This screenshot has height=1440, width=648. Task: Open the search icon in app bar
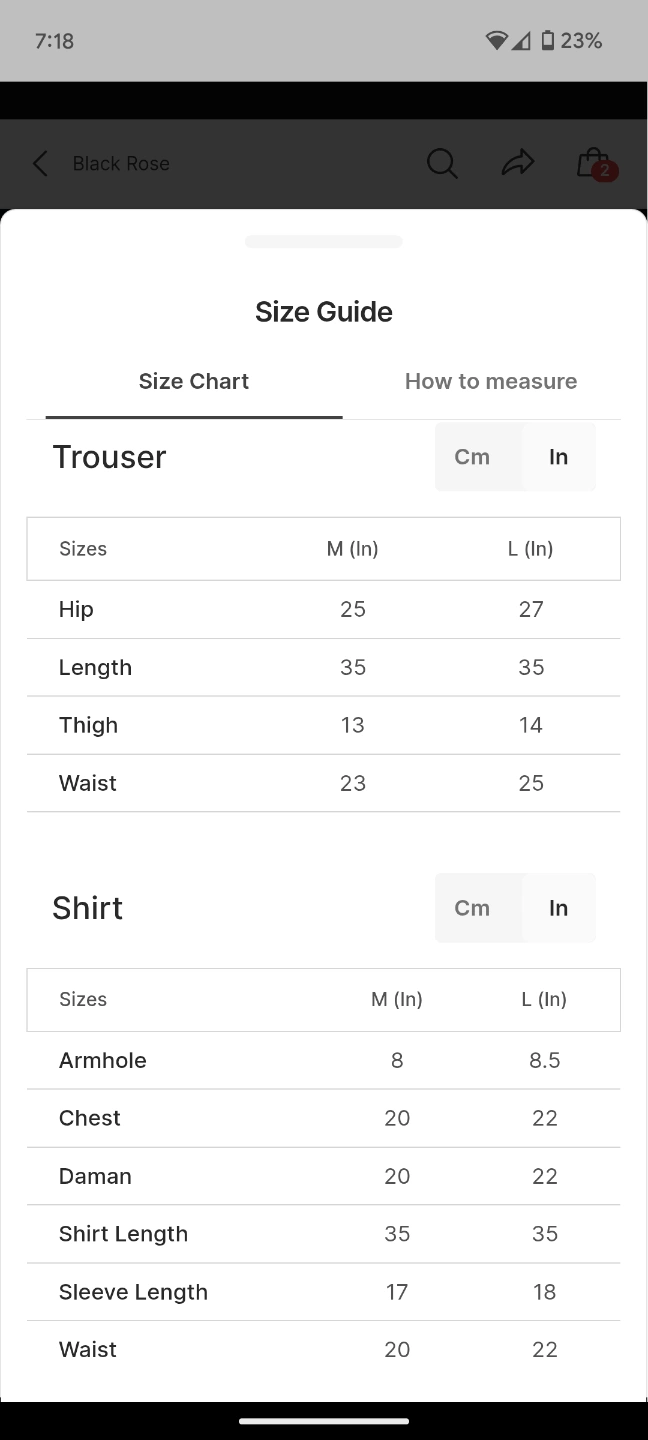tap(442, 163)
